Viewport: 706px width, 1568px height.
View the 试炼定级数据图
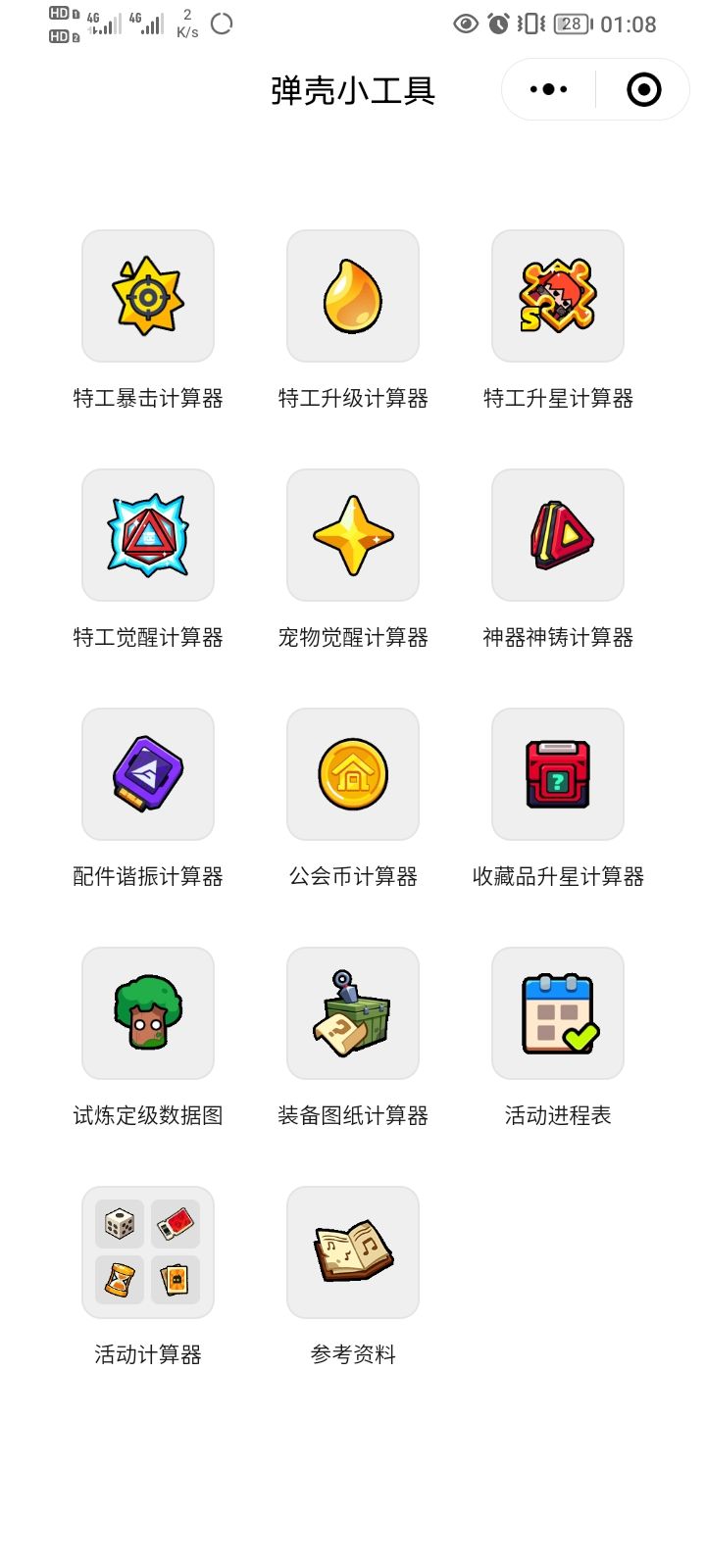(x=148, y=1013)
